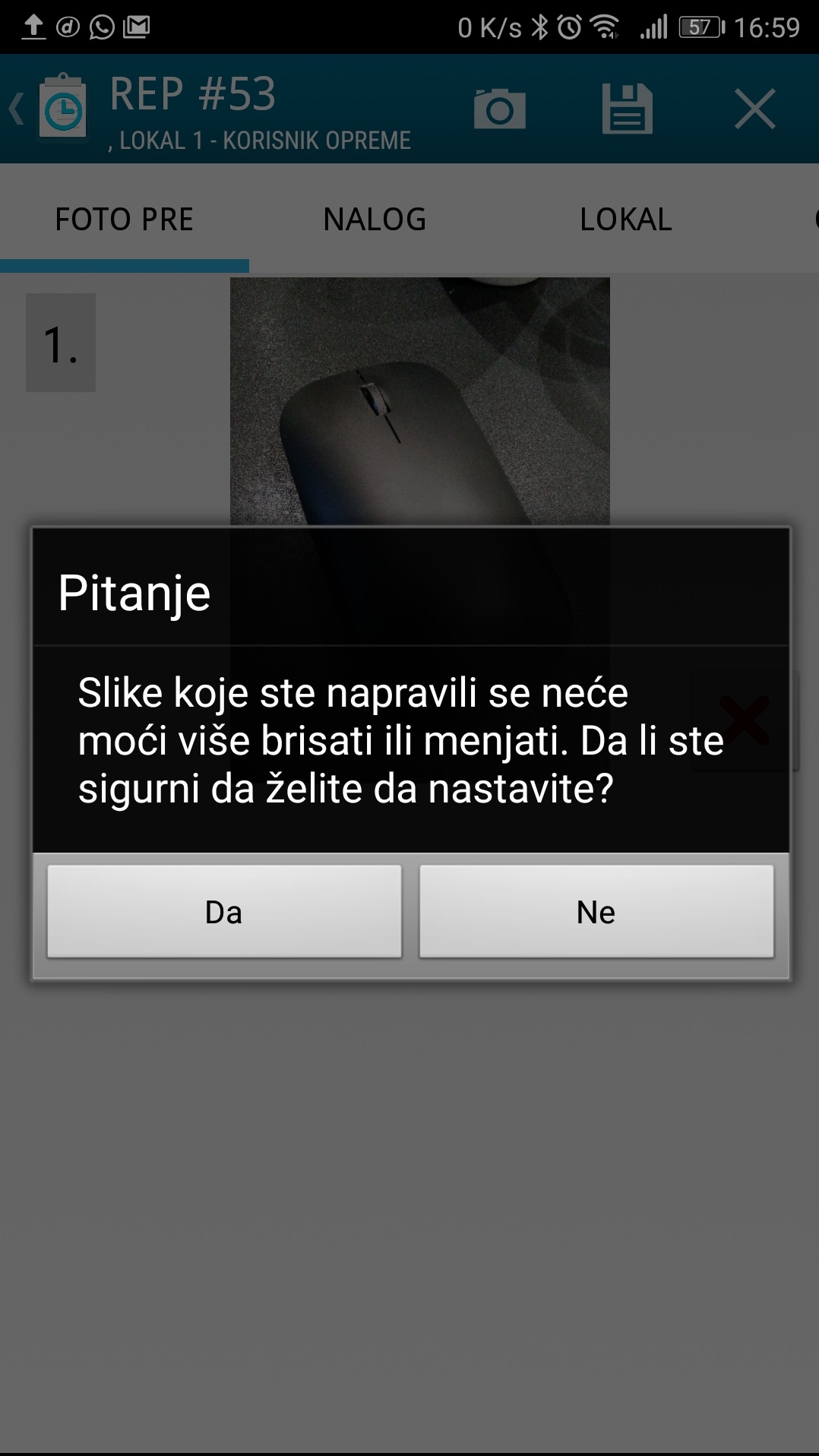Switch to the LOKAL tab
819x1456 pixels.
coord(625,220)
